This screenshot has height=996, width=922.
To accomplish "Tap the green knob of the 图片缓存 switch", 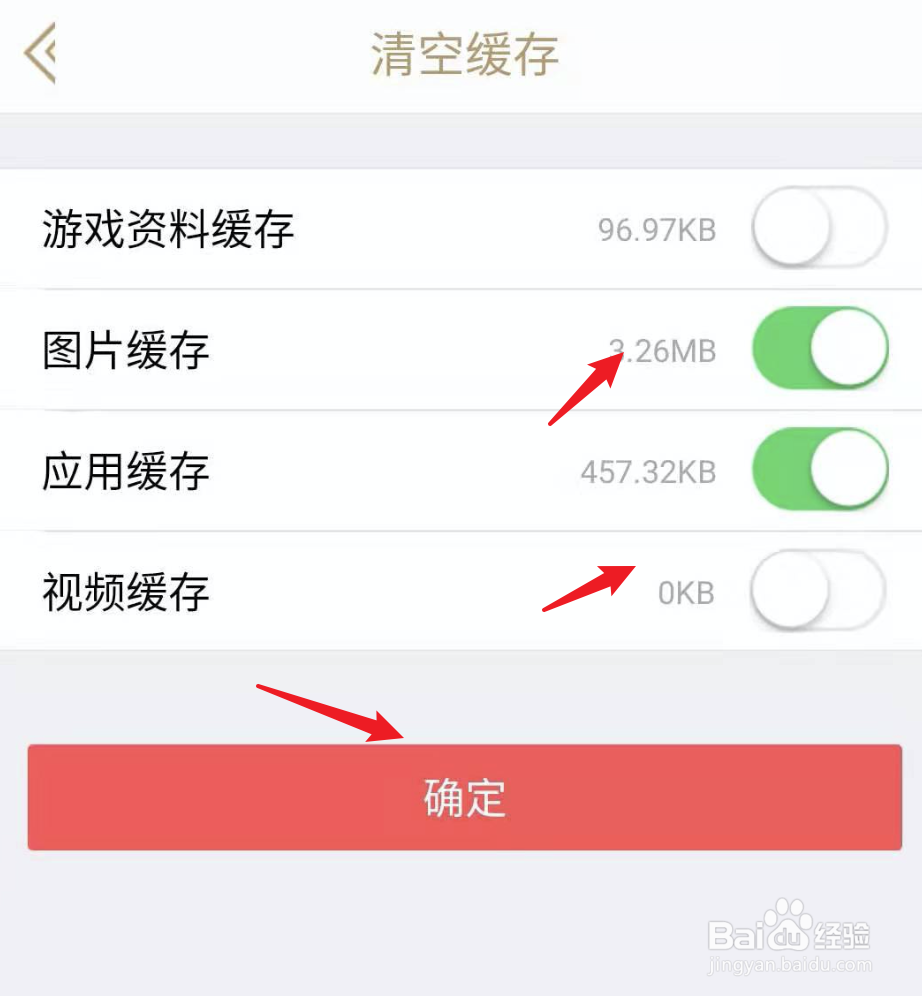I will 847,349.
